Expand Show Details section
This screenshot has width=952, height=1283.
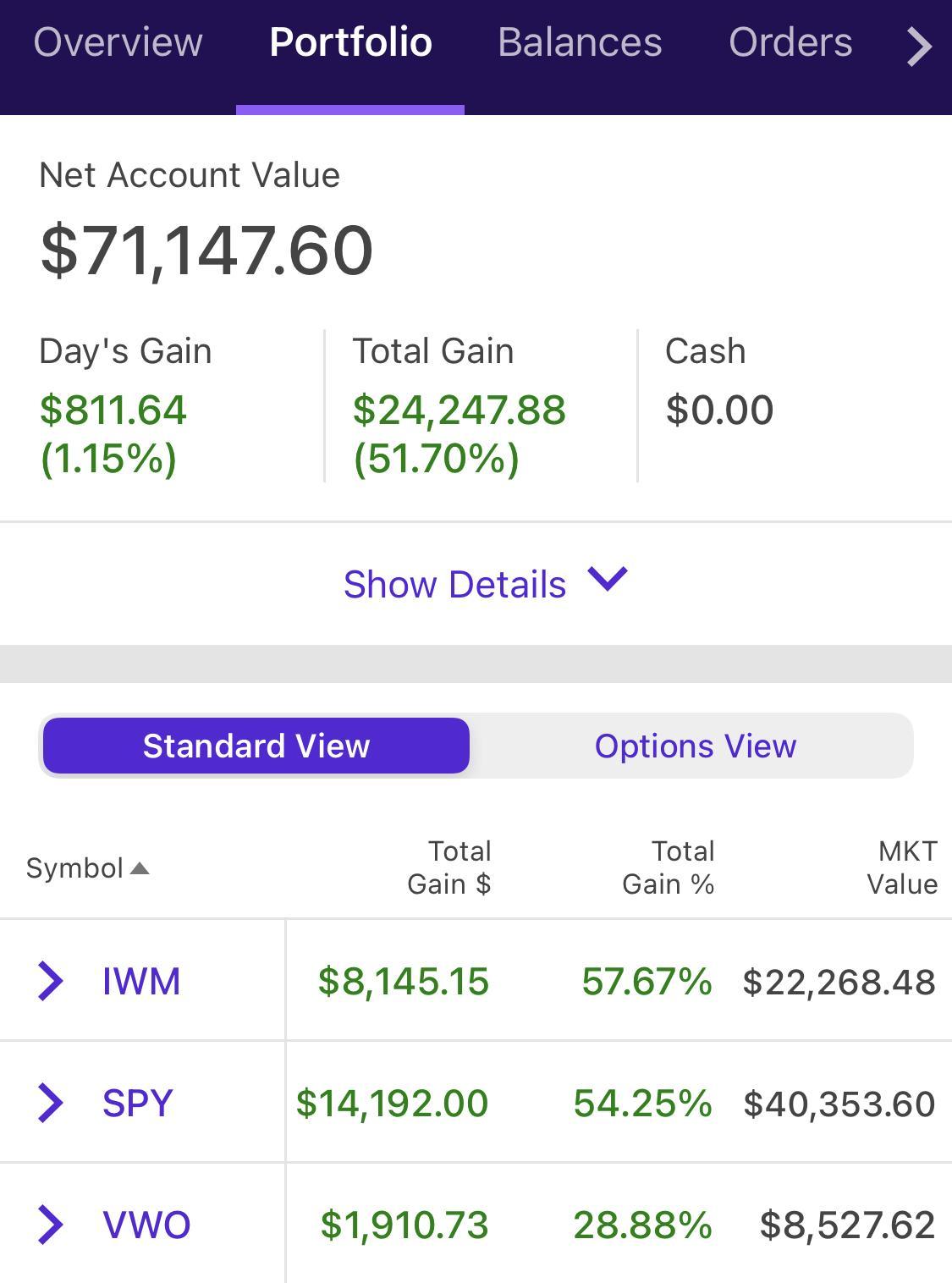click(484, 583)
